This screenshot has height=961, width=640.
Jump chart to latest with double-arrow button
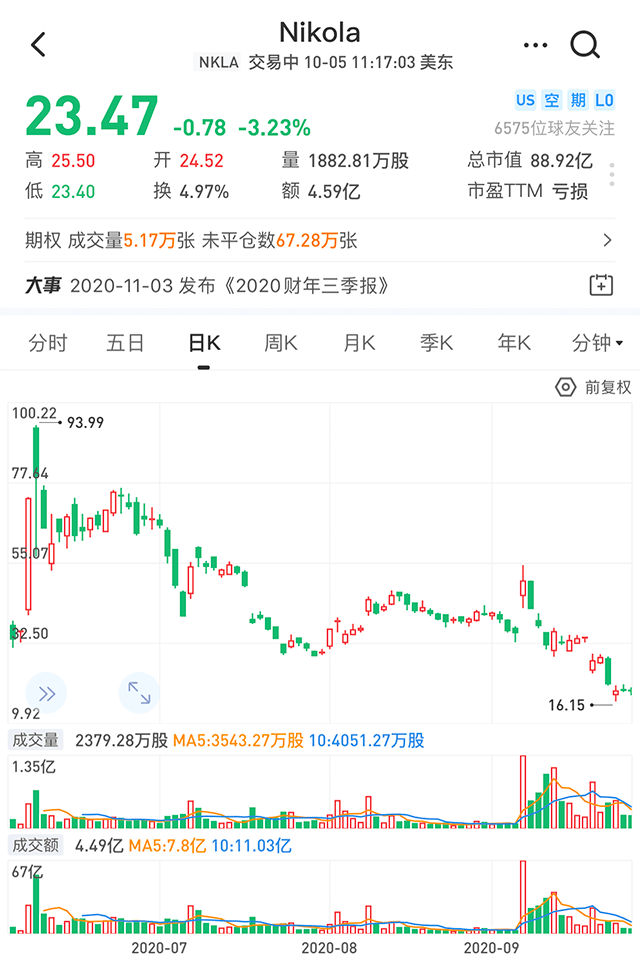[46, 692]
